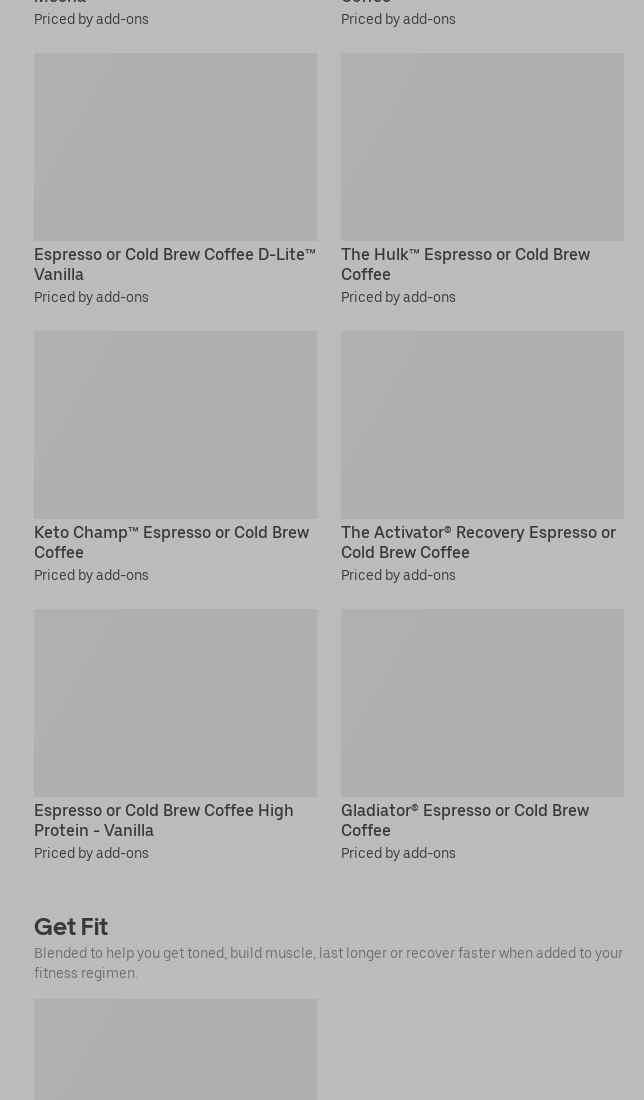Open Espresso or Cold Brew High Protein Vanilla
644x1100 pixels.
point(175,735)
